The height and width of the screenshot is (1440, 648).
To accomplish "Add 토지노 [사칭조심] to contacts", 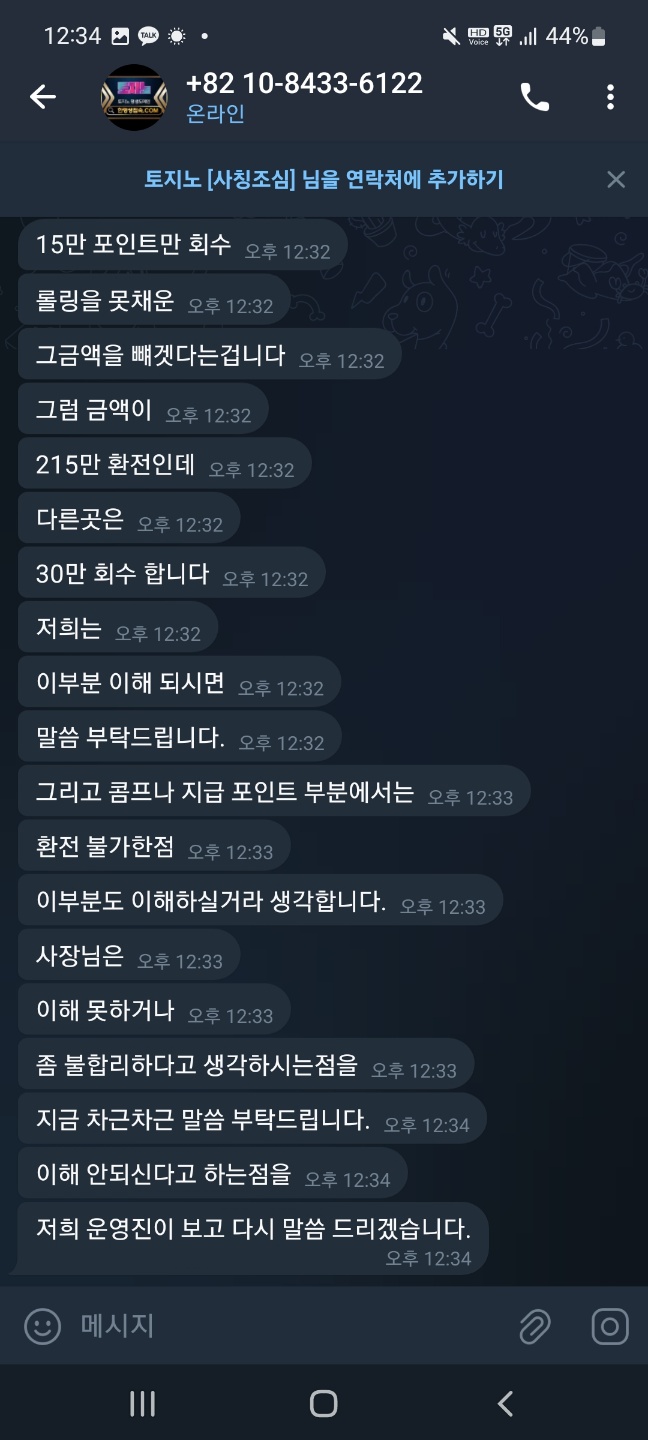I will [x=323, y=180].
